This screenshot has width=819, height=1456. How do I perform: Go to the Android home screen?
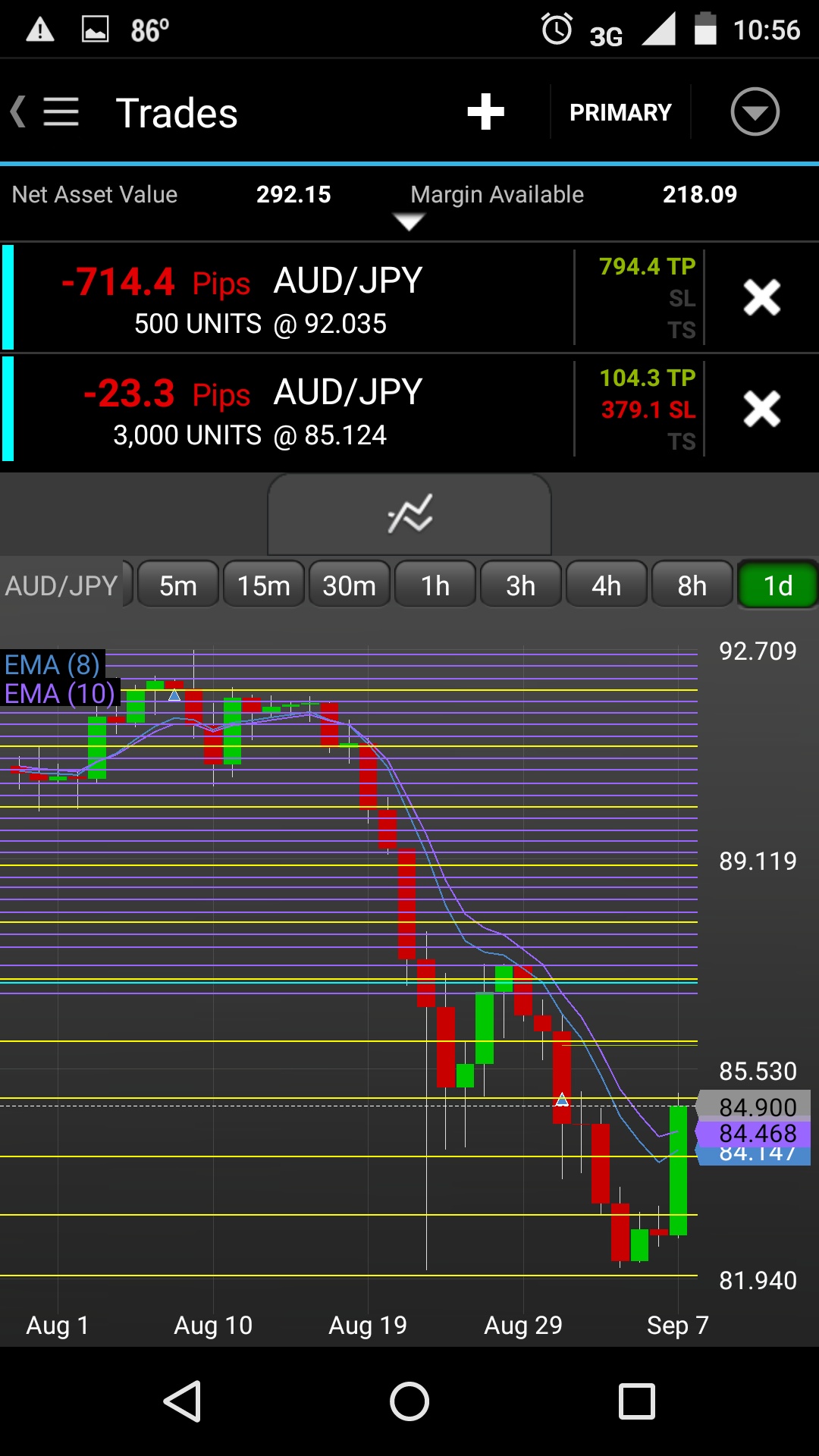[x=409, y=1401]
